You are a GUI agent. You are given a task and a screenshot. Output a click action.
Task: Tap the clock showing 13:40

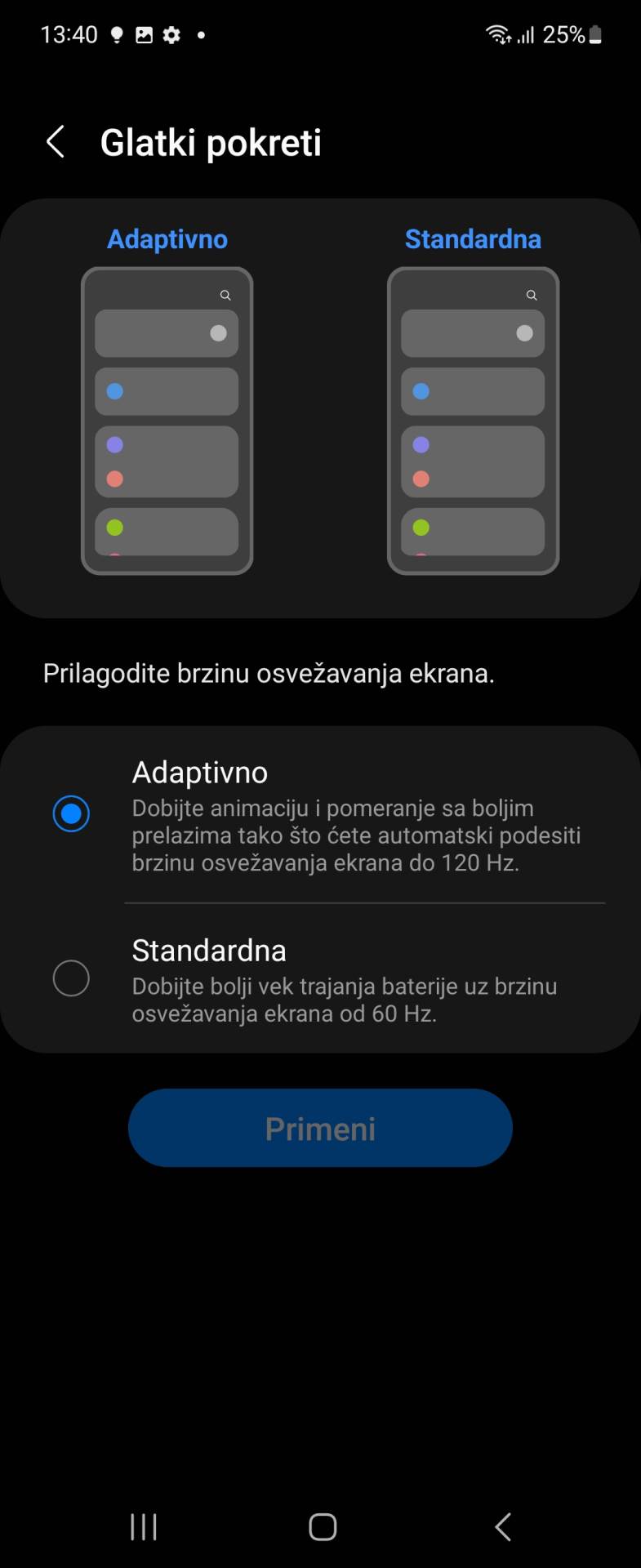pyautogui.click(x=69, y=34)
